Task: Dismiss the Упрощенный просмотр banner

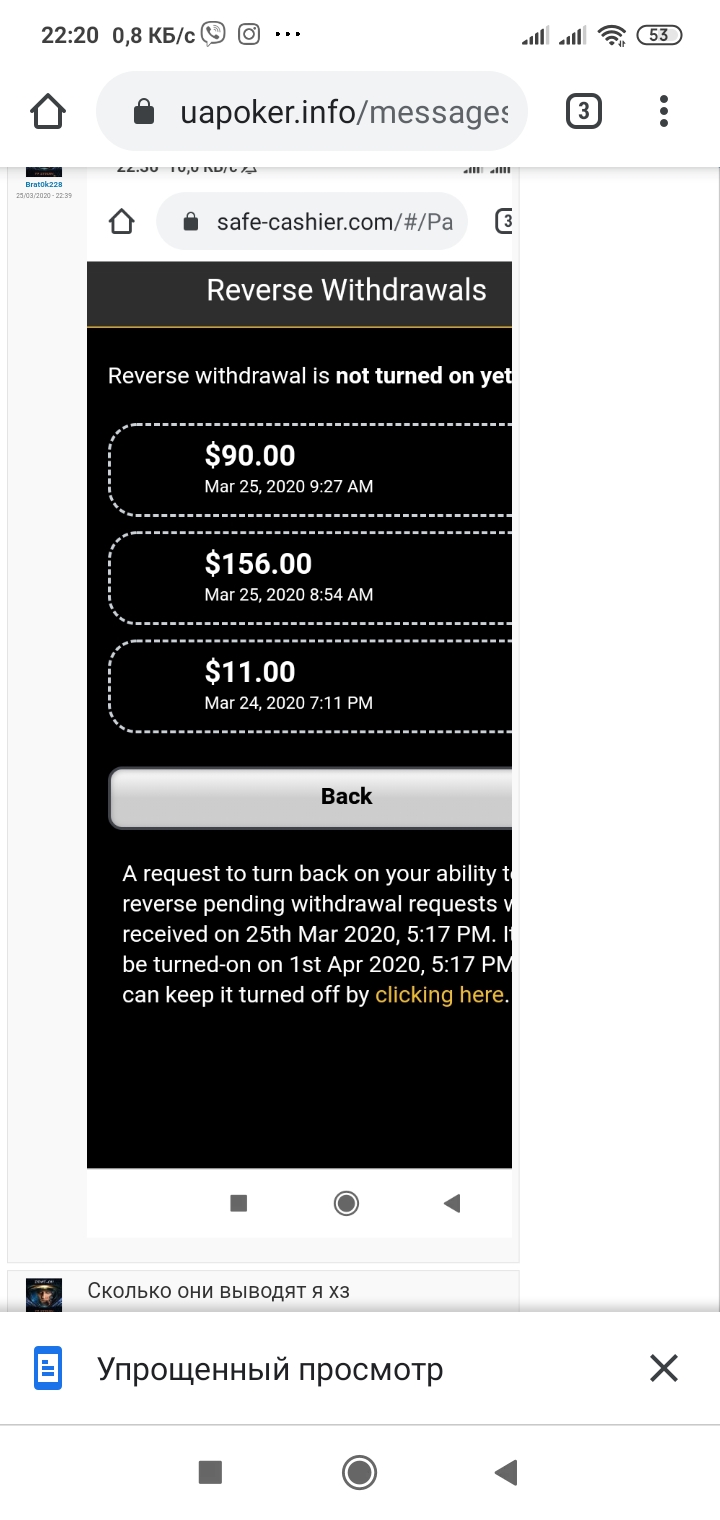Action: click(664, 1368)
